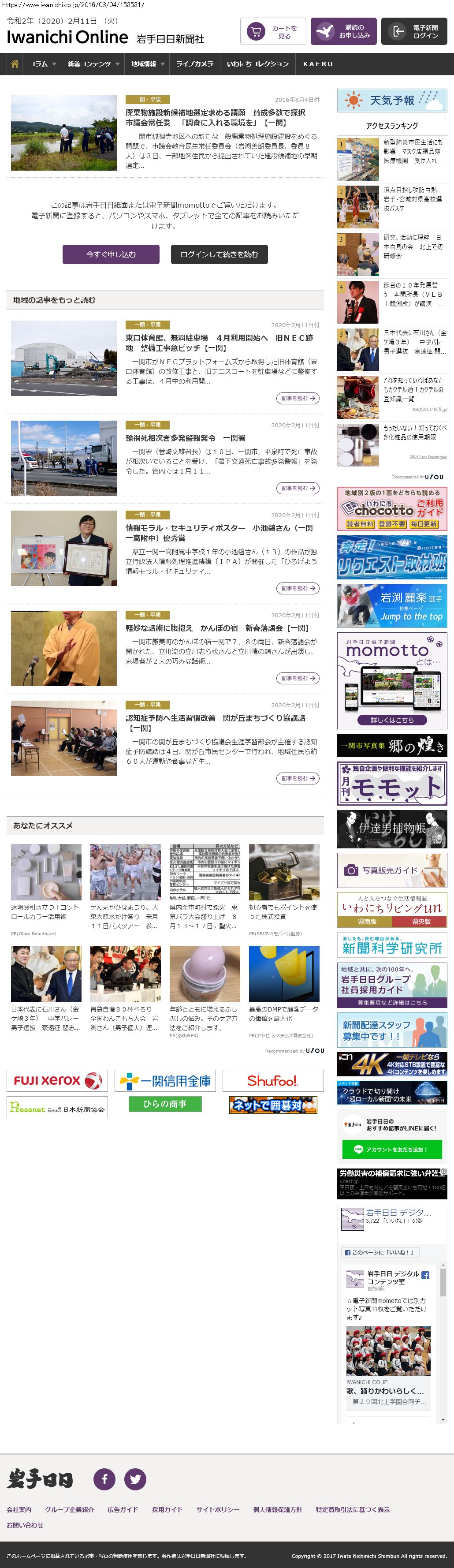Open the Twitter icon in the footer

[x=135, y=1478]
